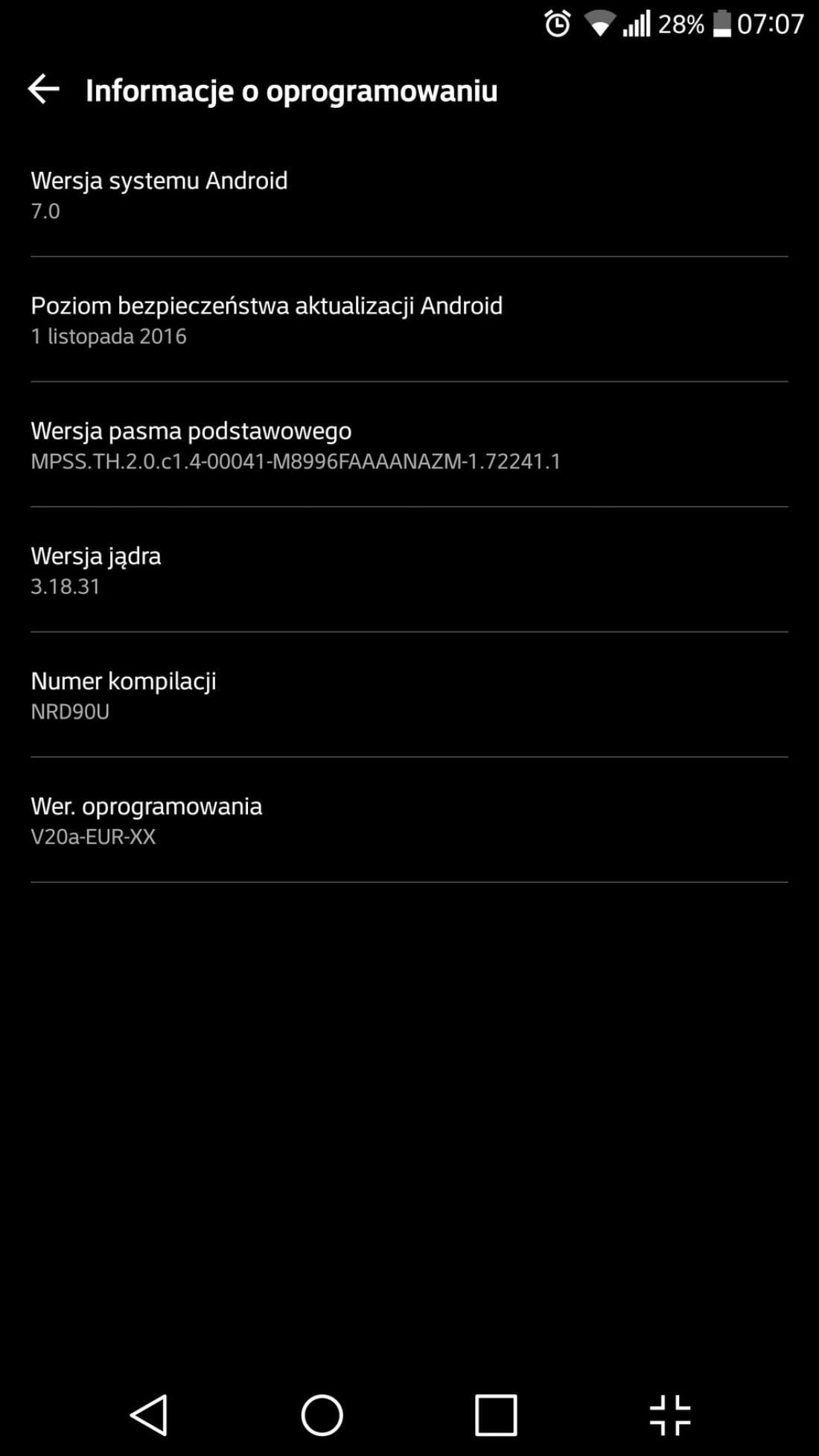
Task: Tap the shrink-screen icon in navigation bar
Action: pyautogui.click(x=670, y=1414)
